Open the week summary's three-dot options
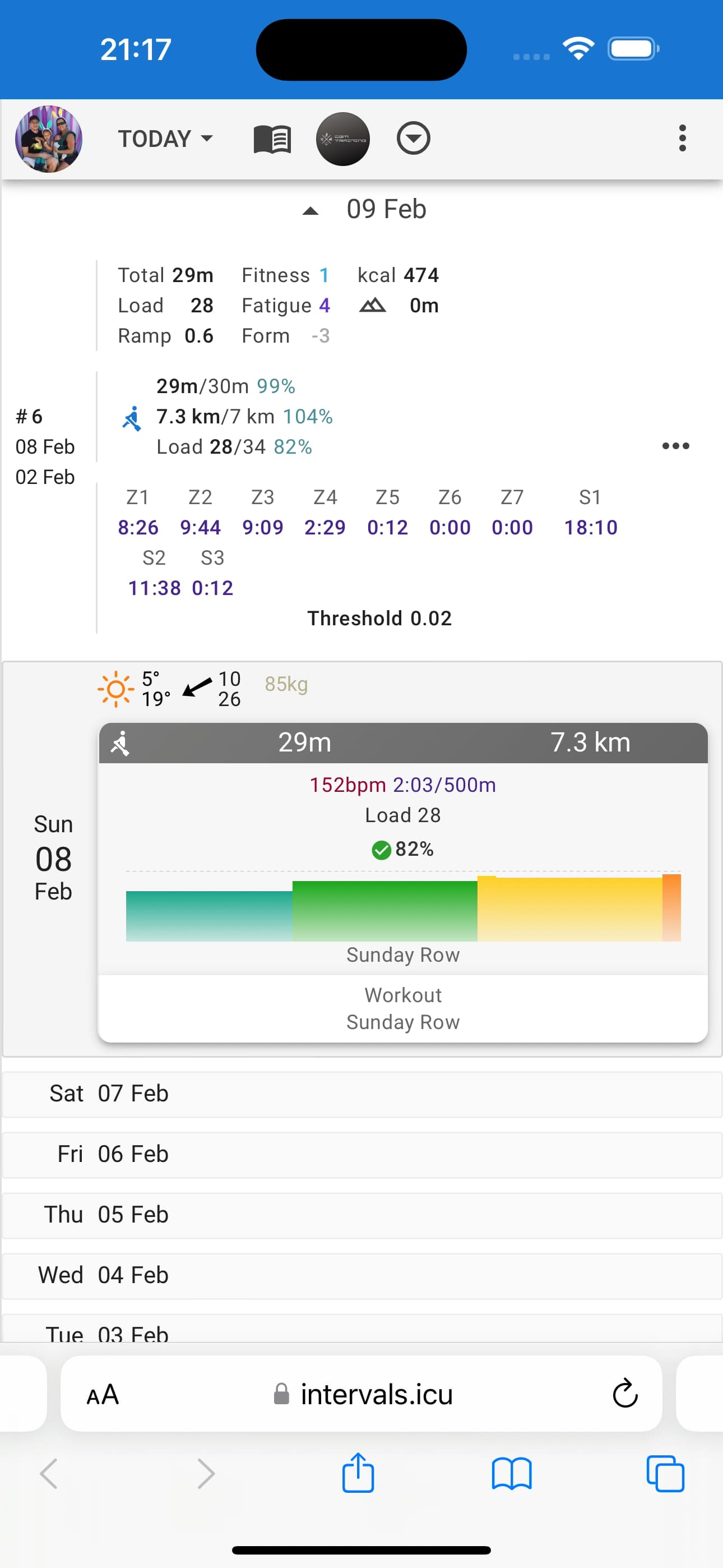This screenshot has height=1568, width=723. (675, 446)
